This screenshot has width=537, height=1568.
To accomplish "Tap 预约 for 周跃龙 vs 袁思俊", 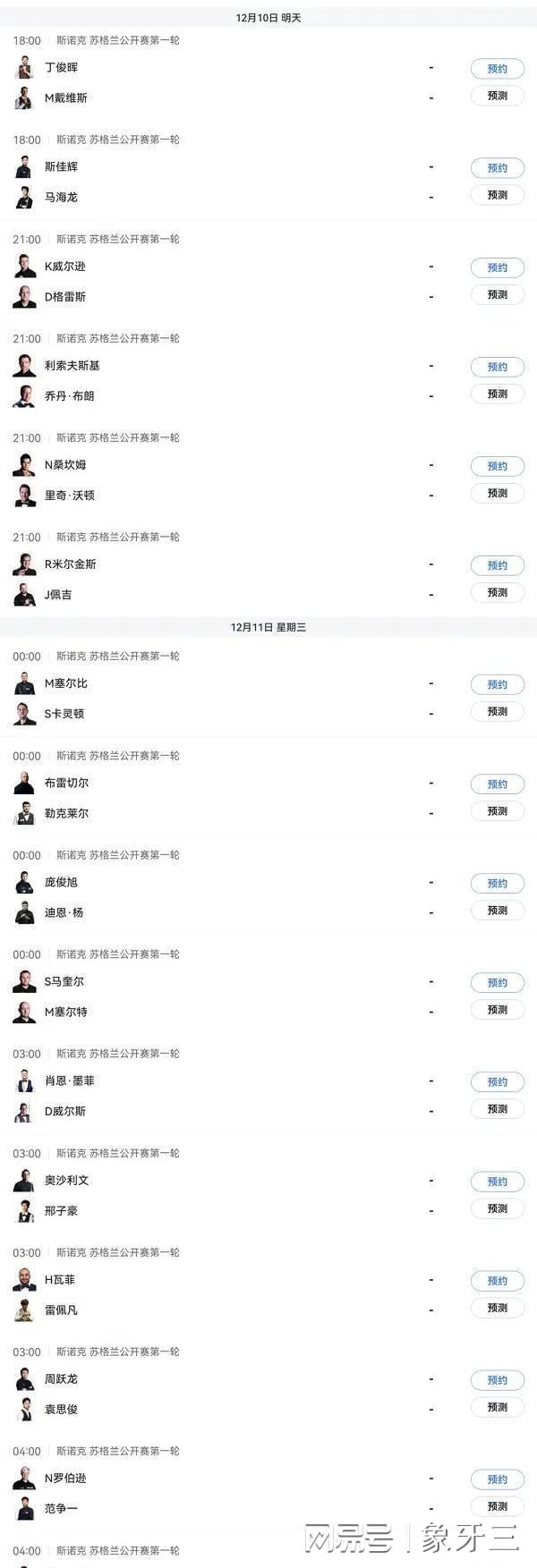I will click(498, 1380).
